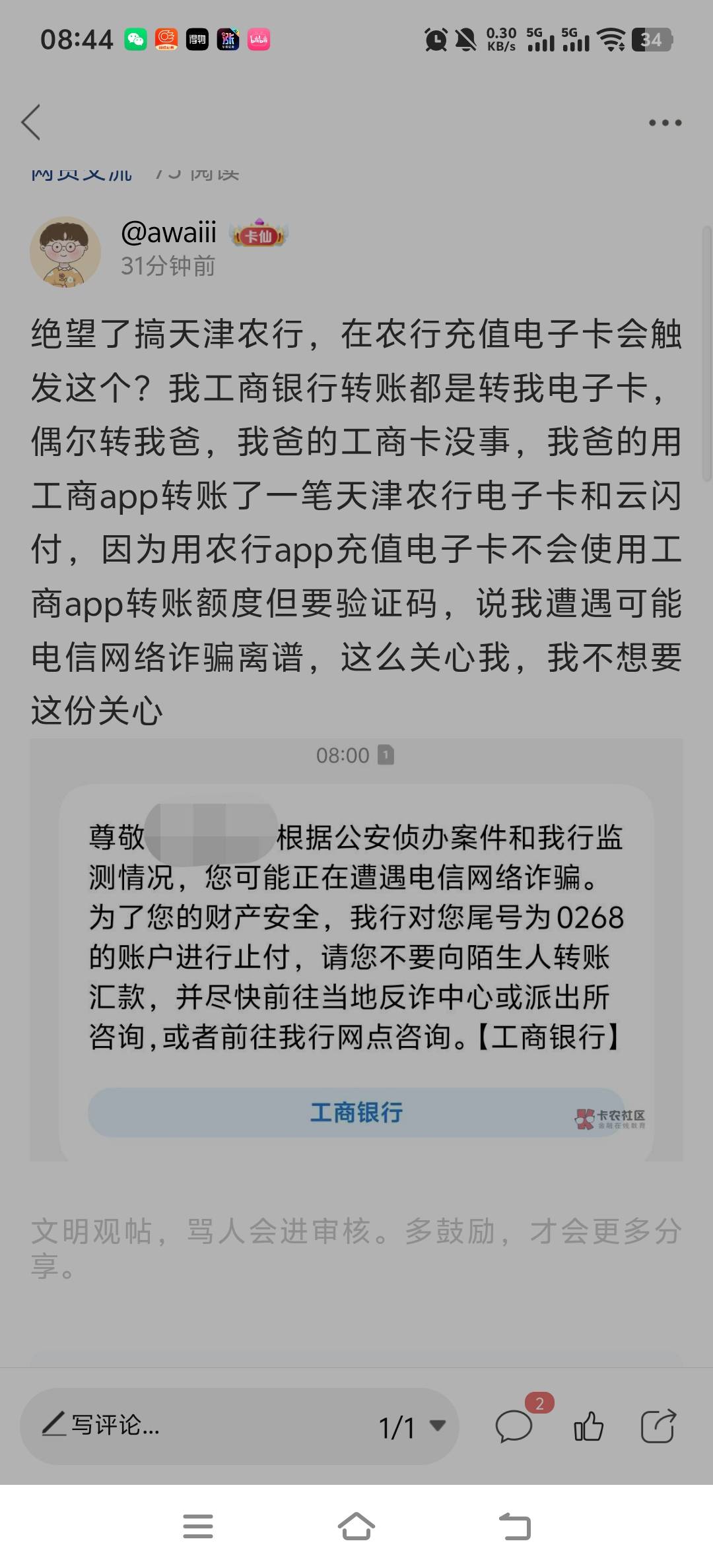Open @awaiii's profile avatar
This screenshot has width=713, height=1568.
click(65, 251)
